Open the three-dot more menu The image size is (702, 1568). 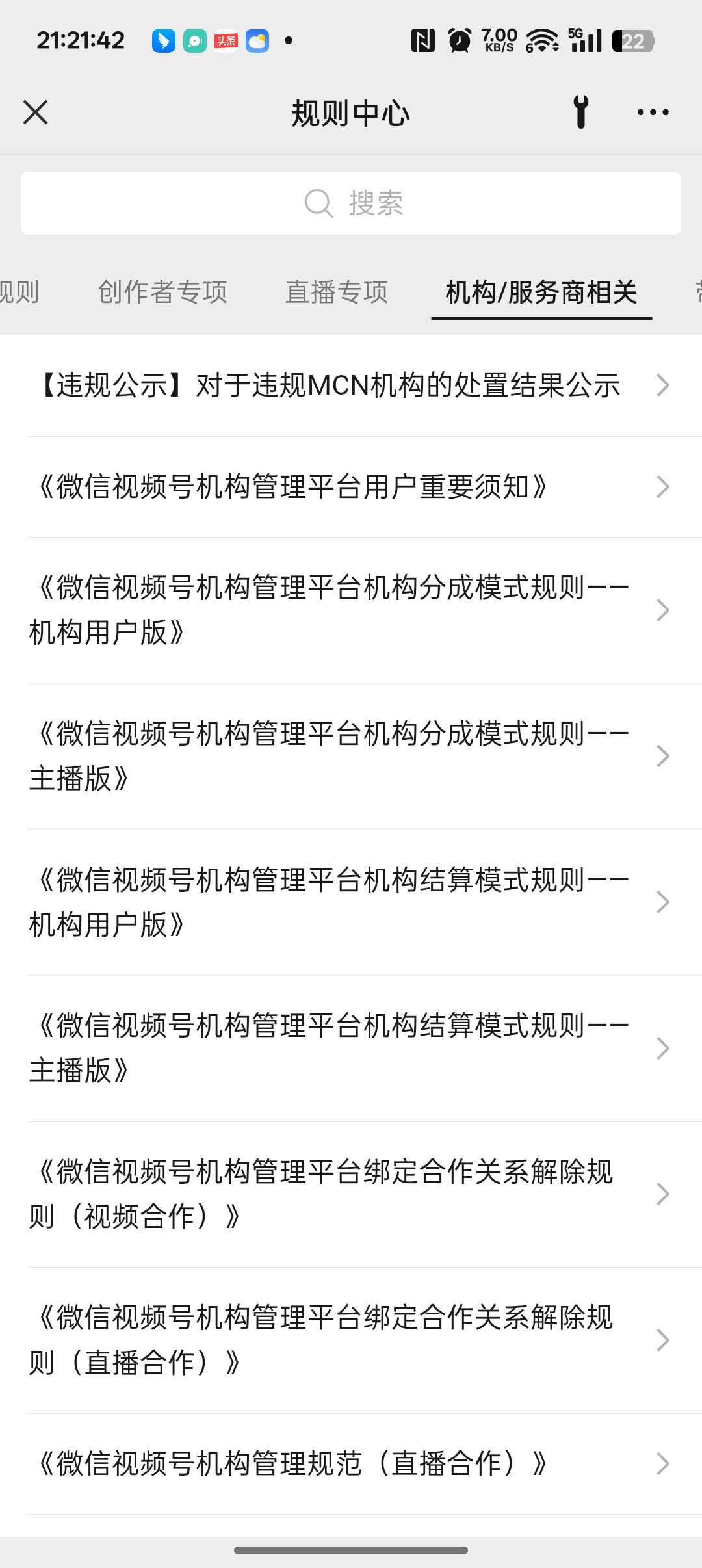(x=653, y=112)
